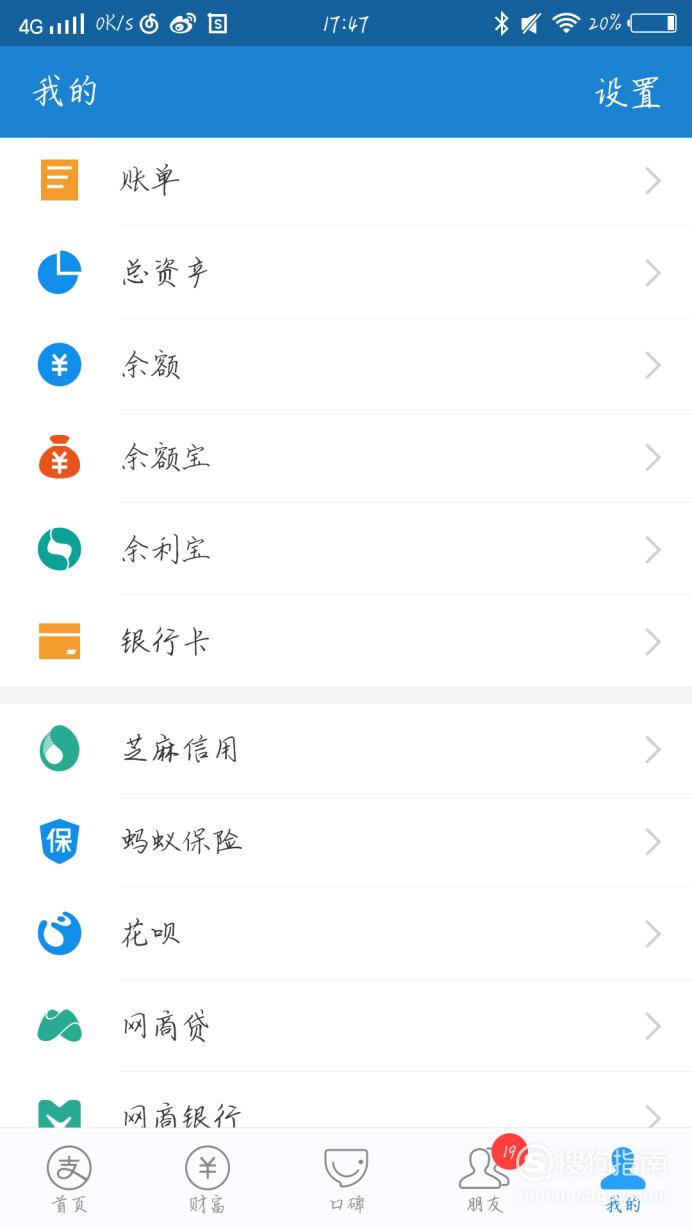Open the 网商银行 row
Image resolution: width=692 pixels, height=1230 pixels.
pyautogui.click(x=346, y=1100)
